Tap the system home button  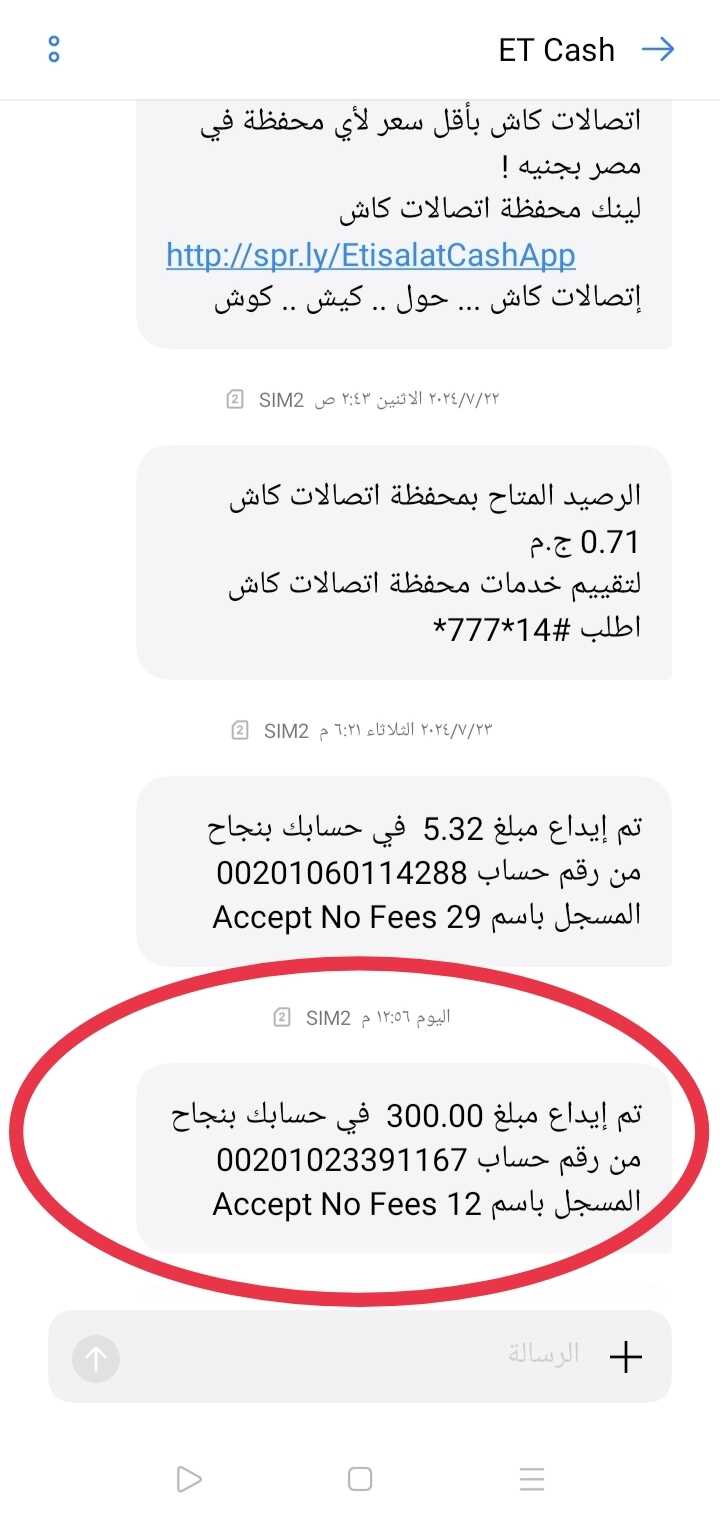(360, 1479)
